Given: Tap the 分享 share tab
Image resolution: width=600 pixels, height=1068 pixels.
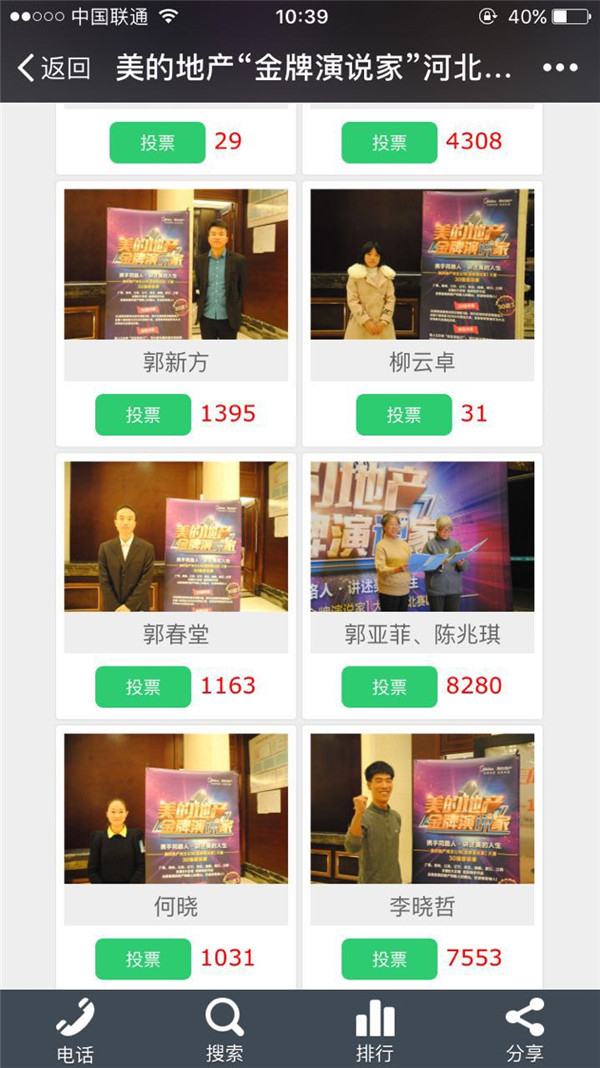Looking at the screenshot, I should tap(525, 1030).
